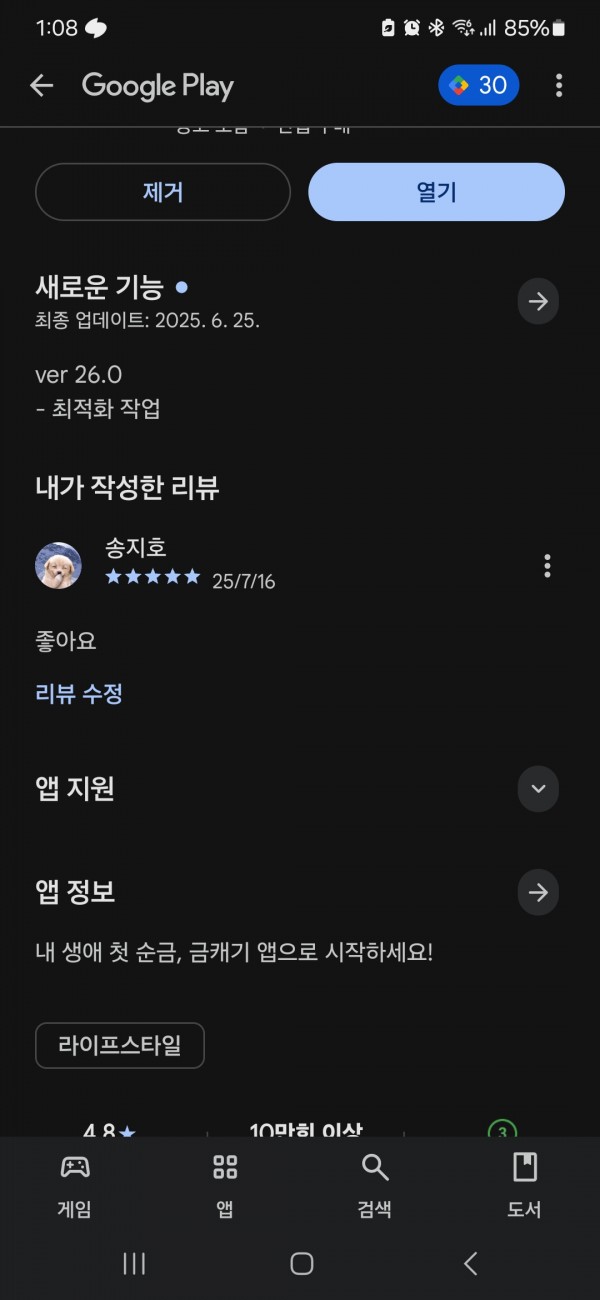Switch to the 도서 tab
Viewport: 600px width, 1300px height.
coord(525,1186)
